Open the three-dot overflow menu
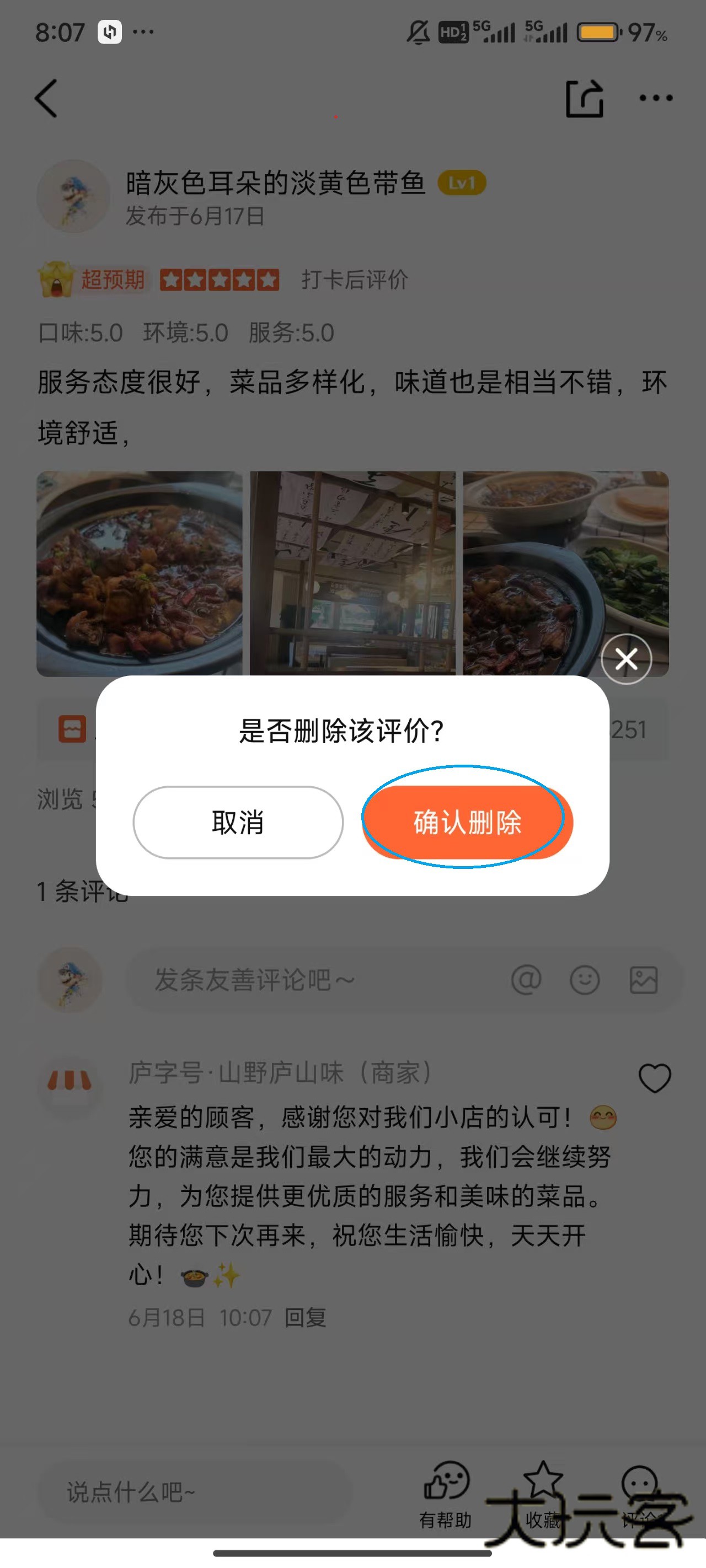The height and width of the screenshot is (1568, 706). [x=655, y=98]
